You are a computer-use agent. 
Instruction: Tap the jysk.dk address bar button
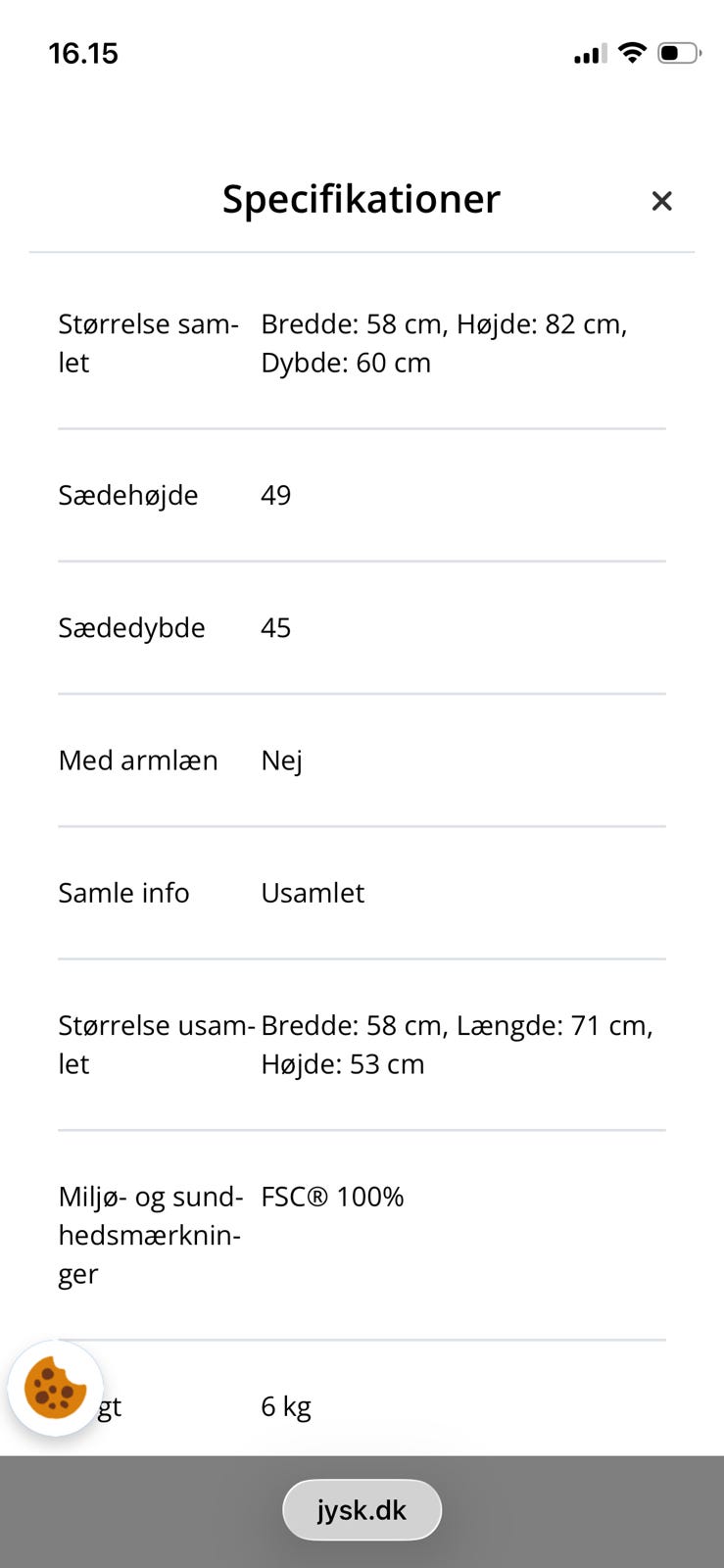(362, 1509)
